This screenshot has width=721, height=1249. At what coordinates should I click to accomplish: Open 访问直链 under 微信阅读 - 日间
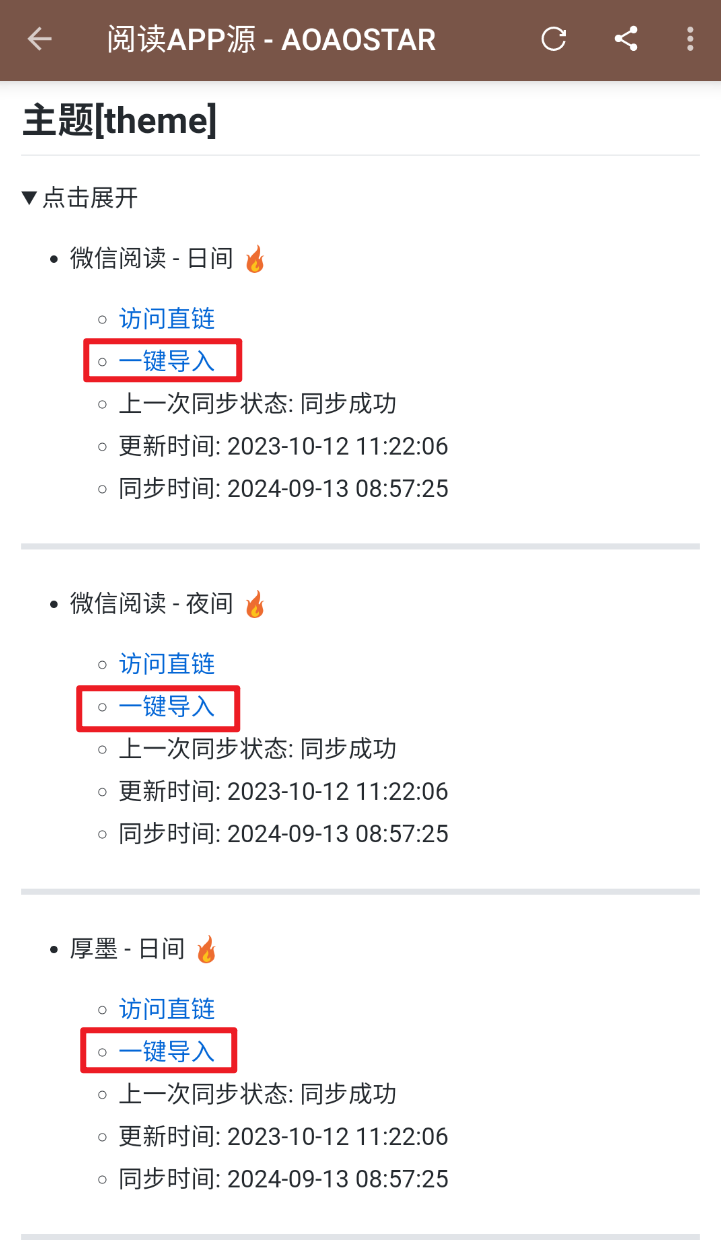[x=166, y=318]
